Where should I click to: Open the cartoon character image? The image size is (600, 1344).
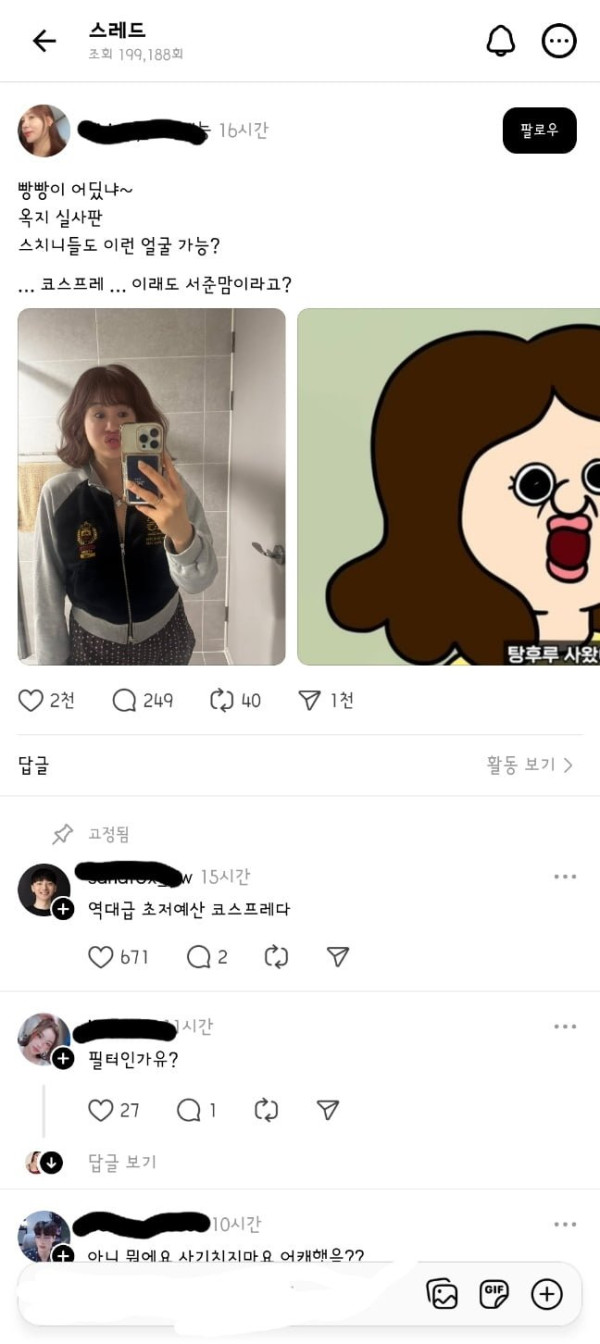[x=450, y=486]
